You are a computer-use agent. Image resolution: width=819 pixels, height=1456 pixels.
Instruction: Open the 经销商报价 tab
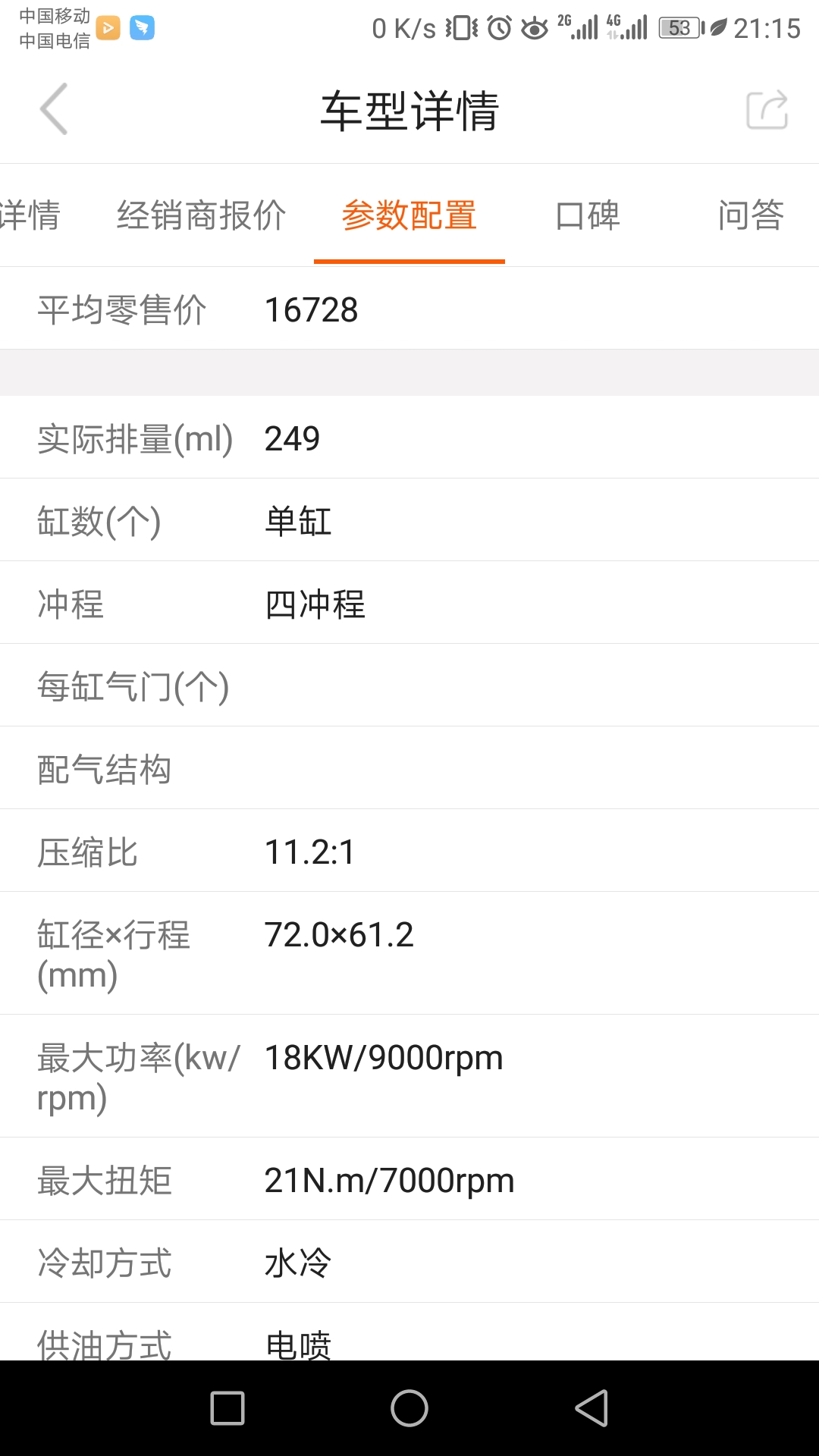pyautogui.click(x=201, y=215)
